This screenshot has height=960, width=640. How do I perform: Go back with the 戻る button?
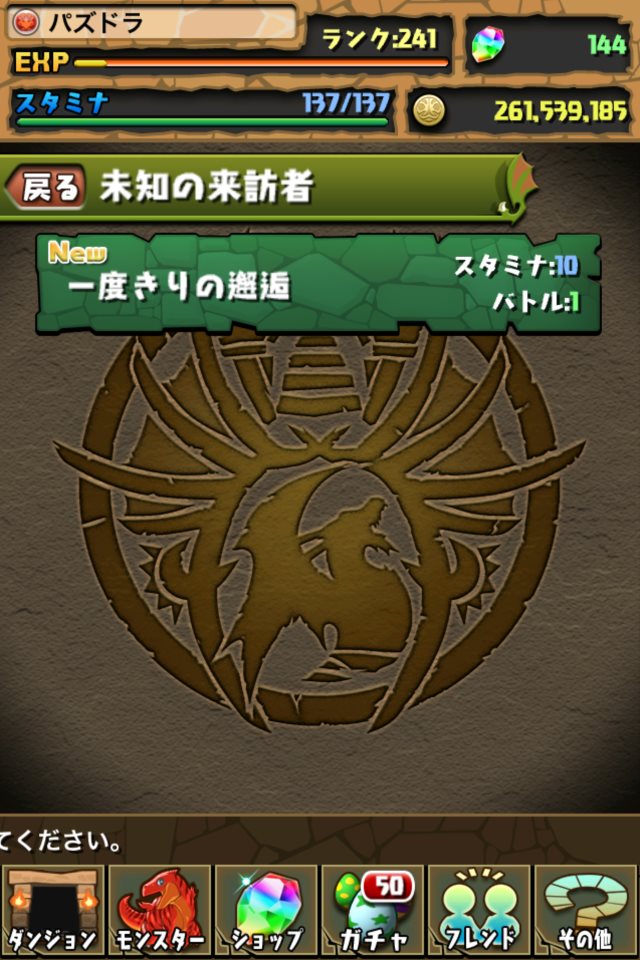[45, 188]
